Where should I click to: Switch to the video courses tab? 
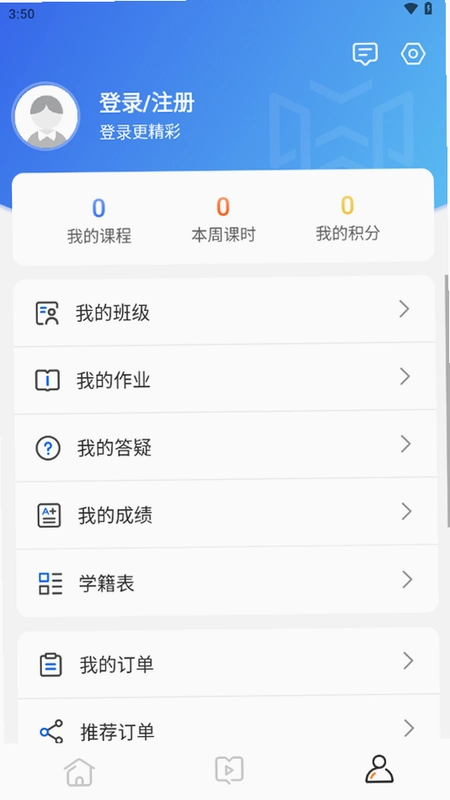pos(229,770)
